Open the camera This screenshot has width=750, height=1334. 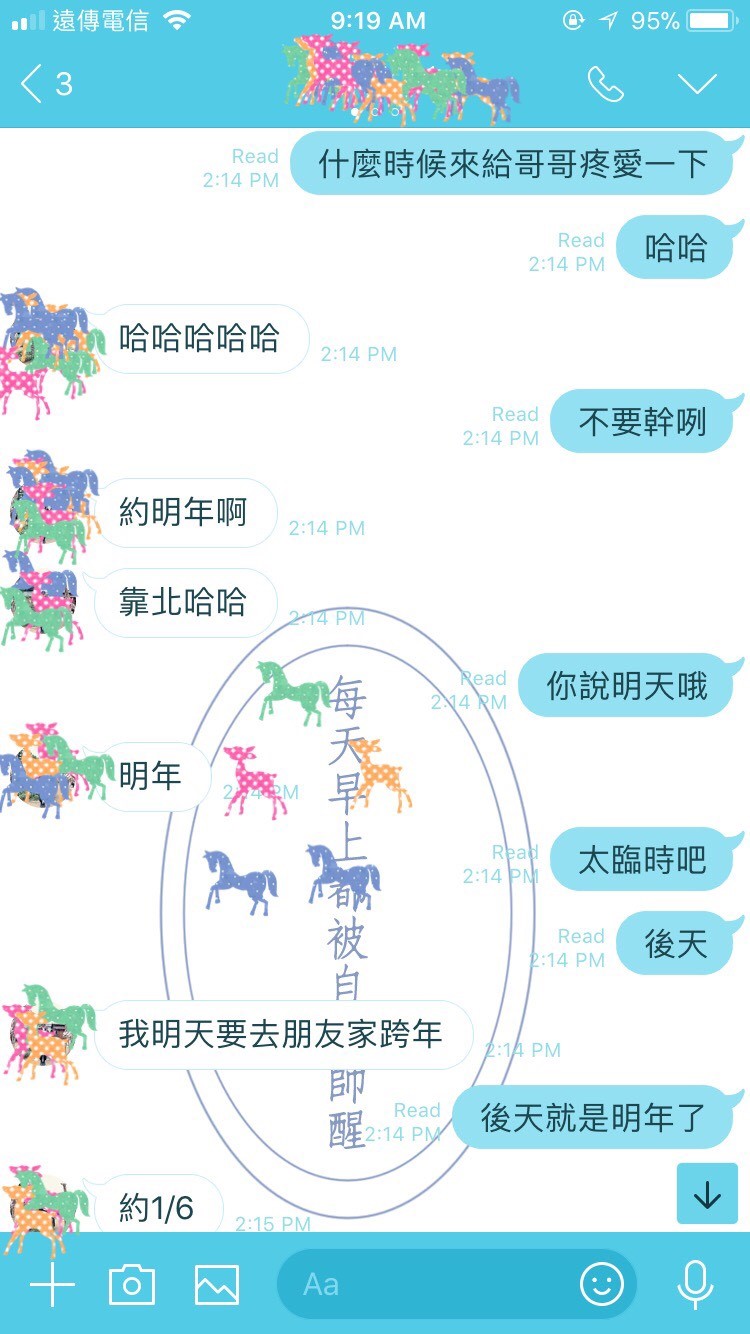pyautogui.click(x=132, y=1284)
